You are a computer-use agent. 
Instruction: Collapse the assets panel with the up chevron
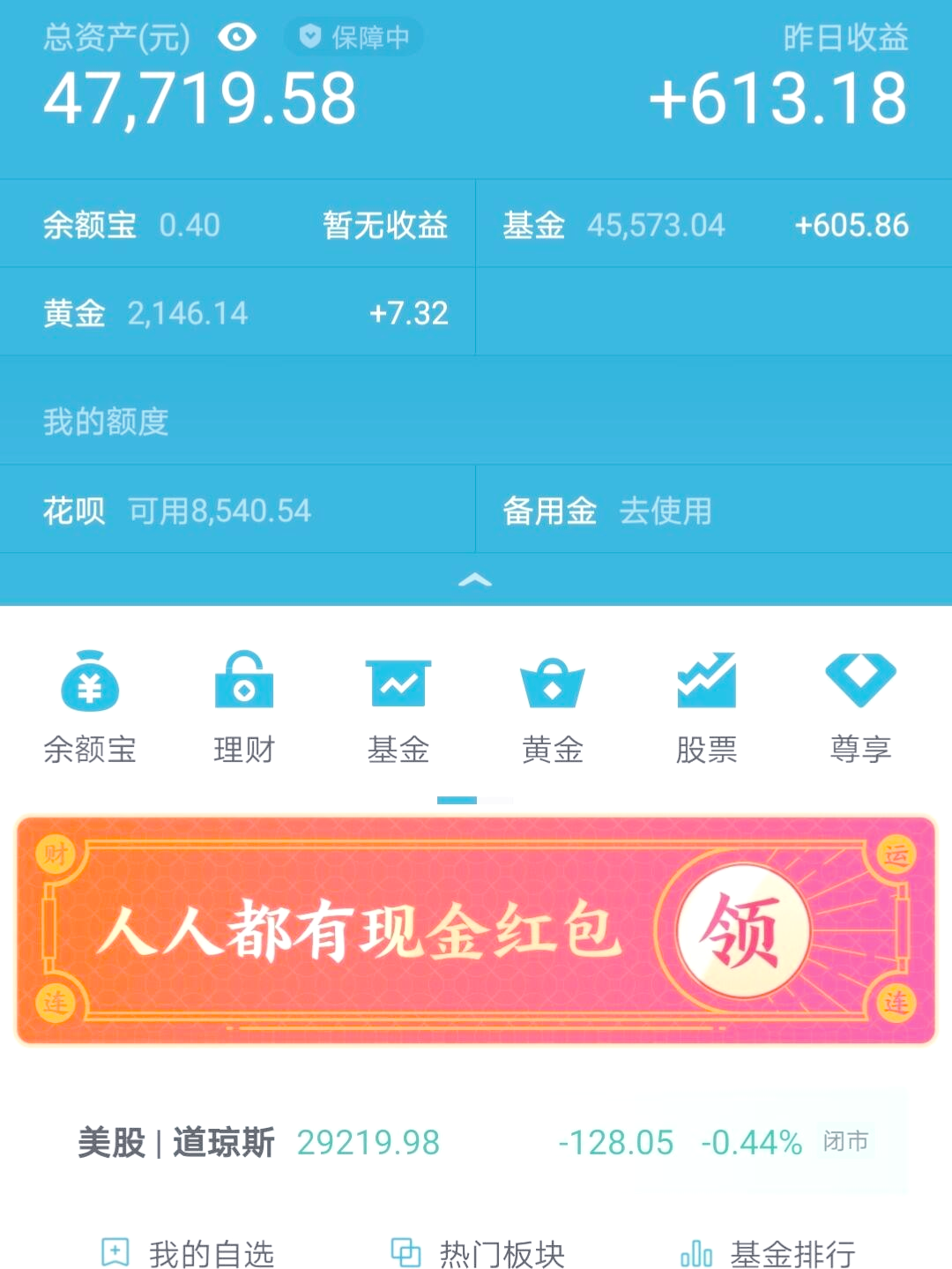tap(476, 579)
